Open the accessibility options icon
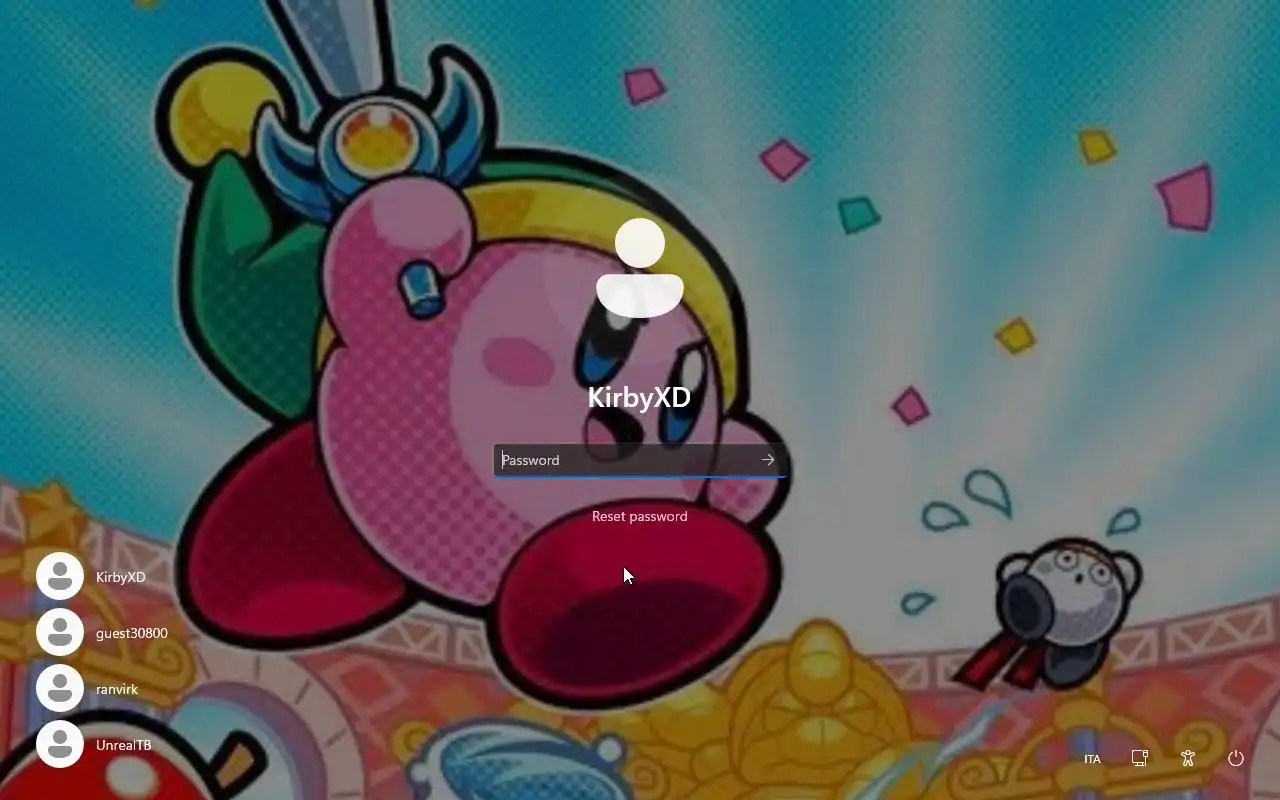This screenshot has height=800, width=1280. (x=1188, y=758)
